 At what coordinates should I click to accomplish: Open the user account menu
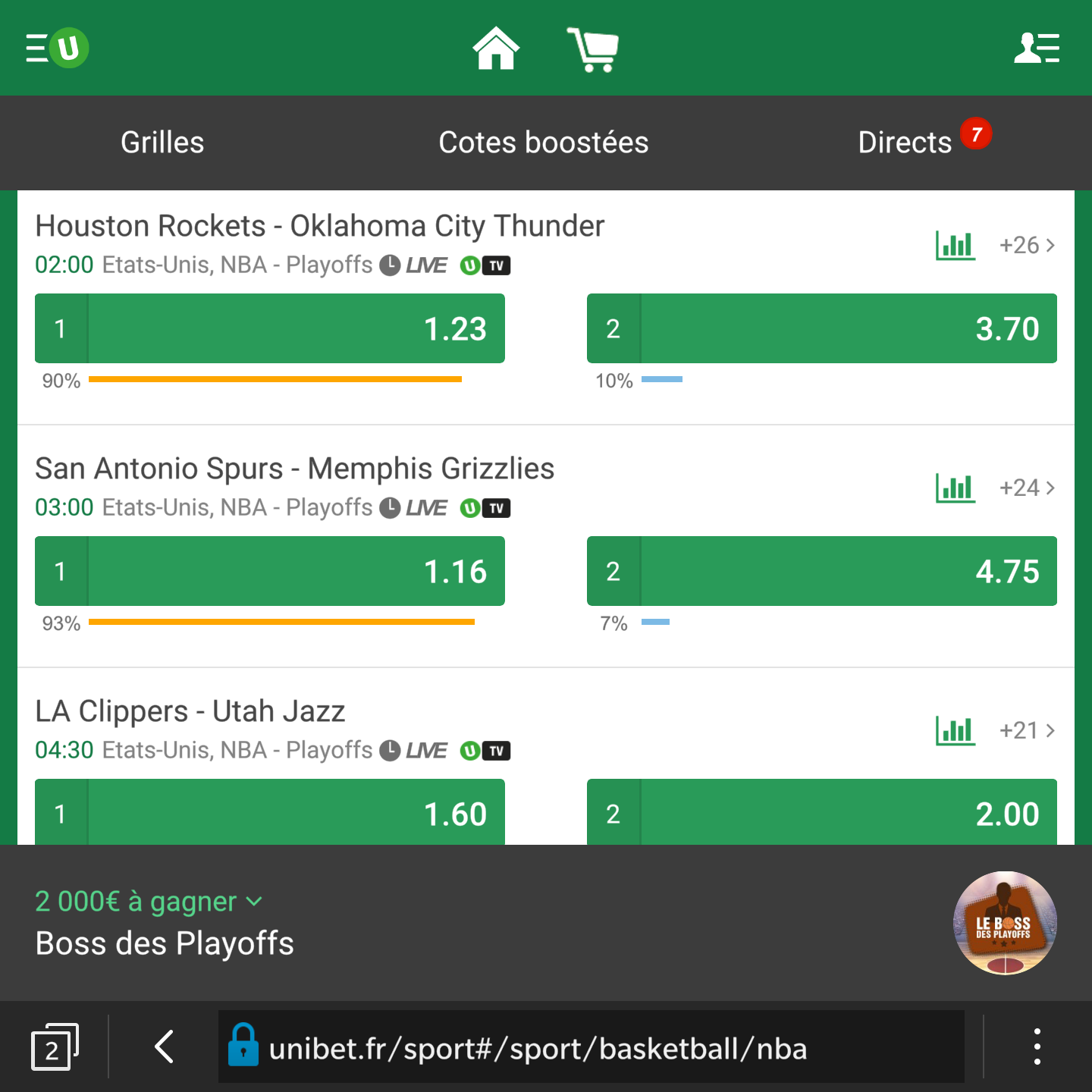click(x=1036, y=48)
